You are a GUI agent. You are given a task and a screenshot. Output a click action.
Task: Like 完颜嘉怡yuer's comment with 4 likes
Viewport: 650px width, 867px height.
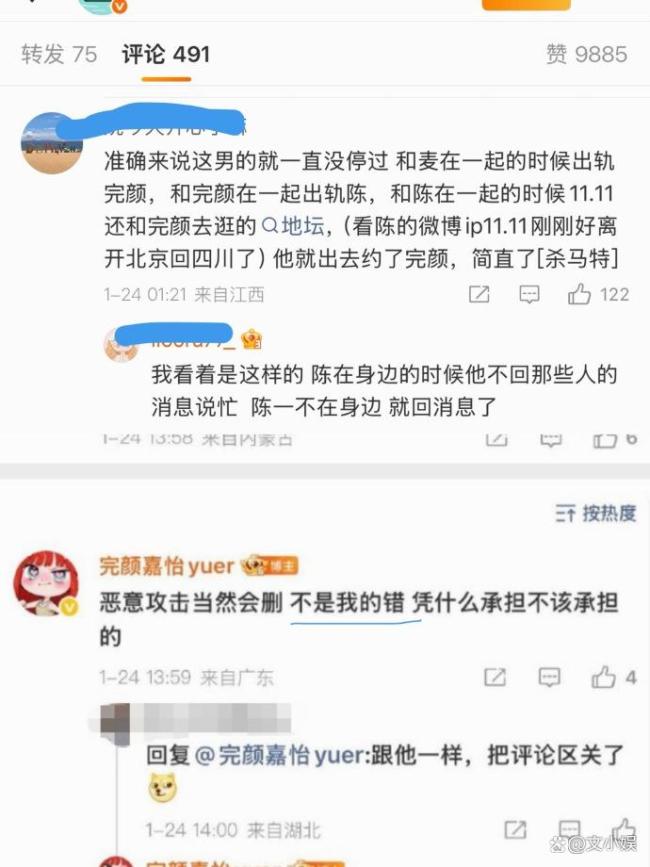603,677
